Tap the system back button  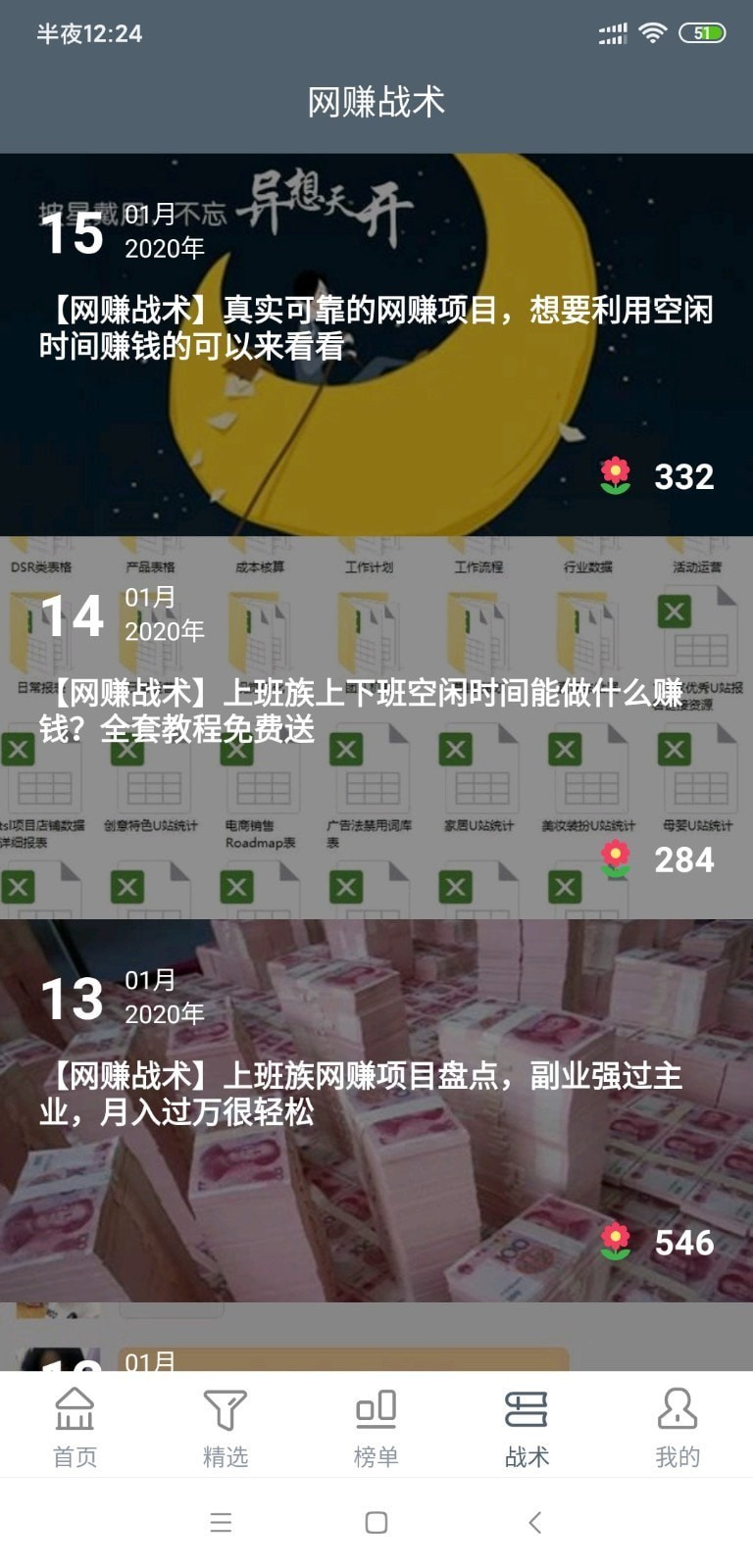pos(534,1522)
